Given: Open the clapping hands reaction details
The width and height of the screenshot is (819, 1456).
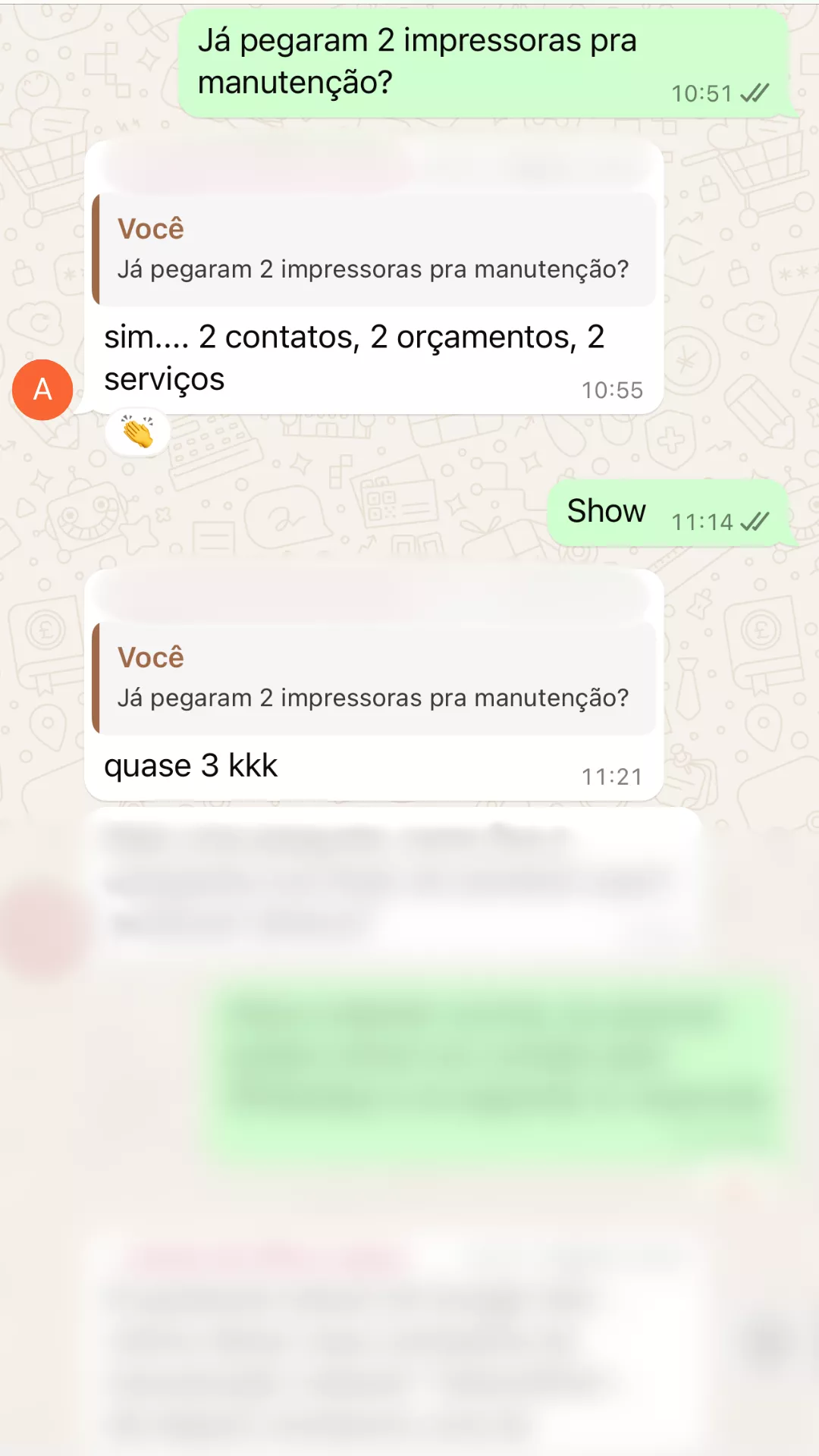Looking at the screenshot, I should [138, 433].
